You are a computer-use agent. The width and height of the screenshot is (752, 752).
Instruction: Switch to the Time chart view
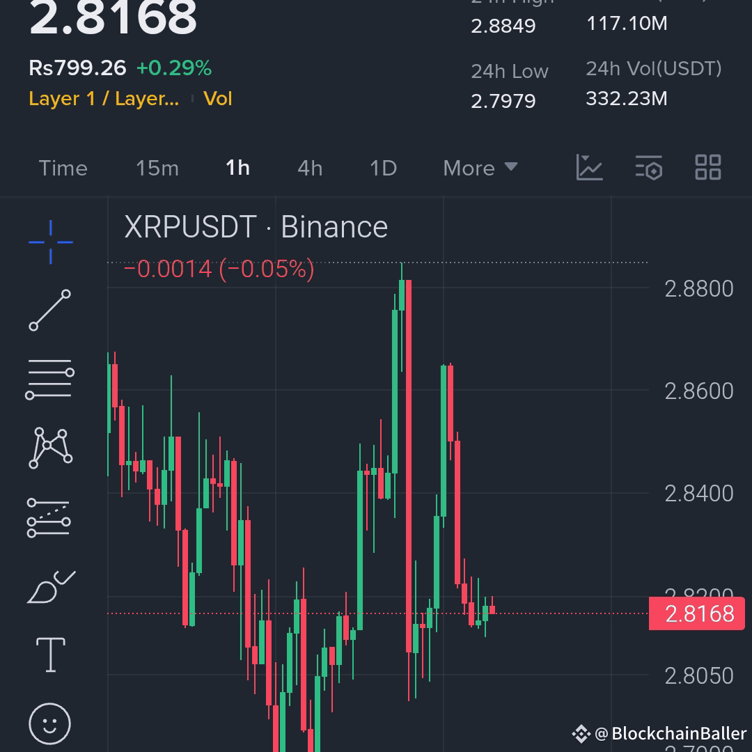[x=63, y=168]
